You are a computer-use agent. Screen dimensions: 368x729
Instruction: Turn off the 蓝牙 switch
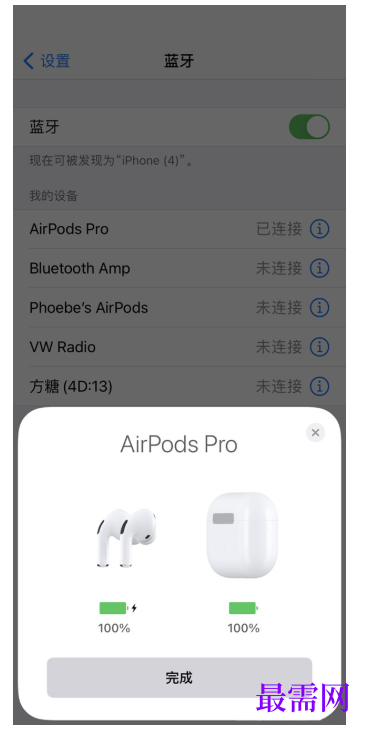point(309,127)
